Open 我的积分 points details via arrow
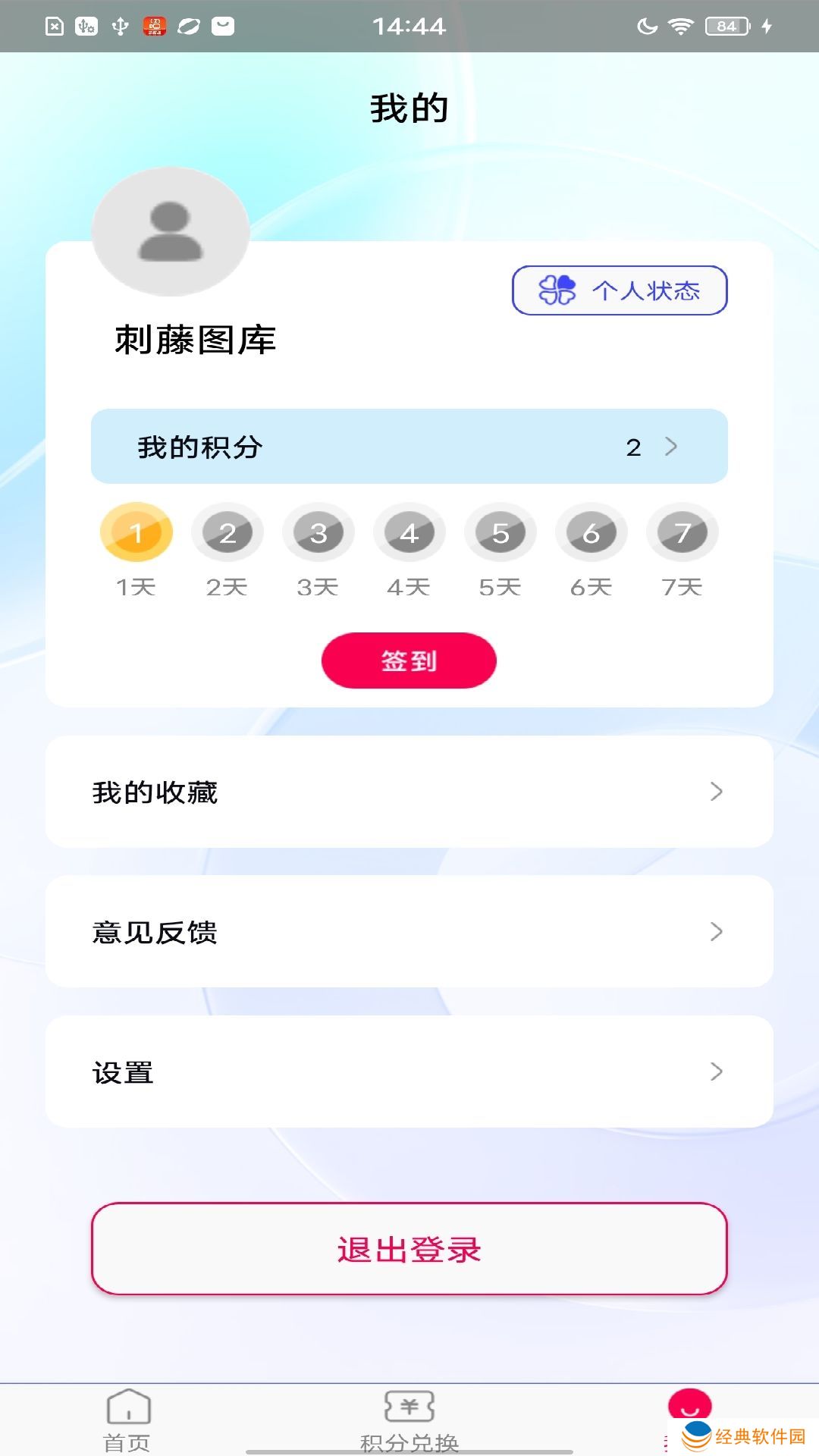This screenshot has width=819, height=1456. [672, 447]
